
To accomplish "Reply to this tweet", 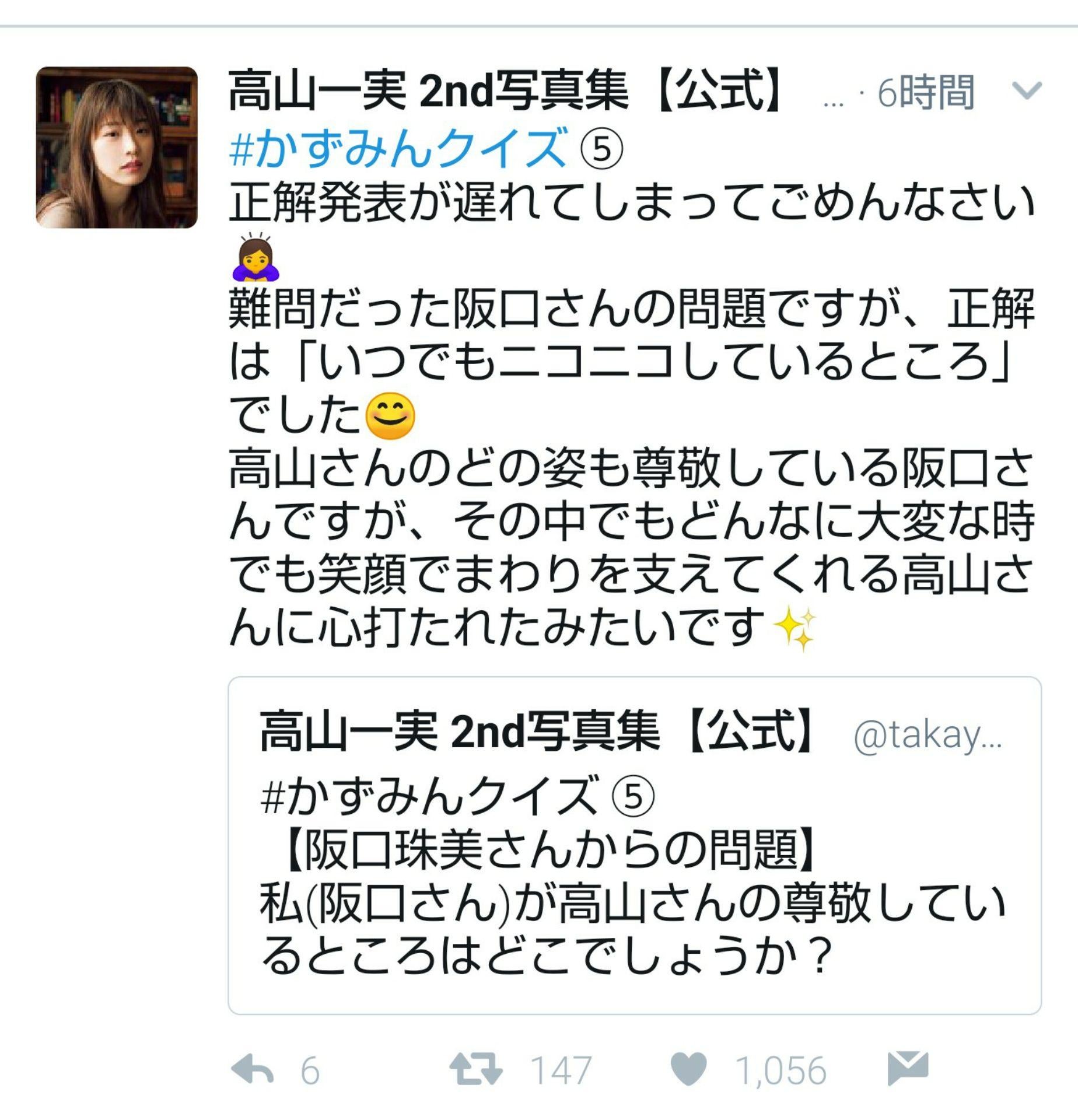I will [253, 1070].
